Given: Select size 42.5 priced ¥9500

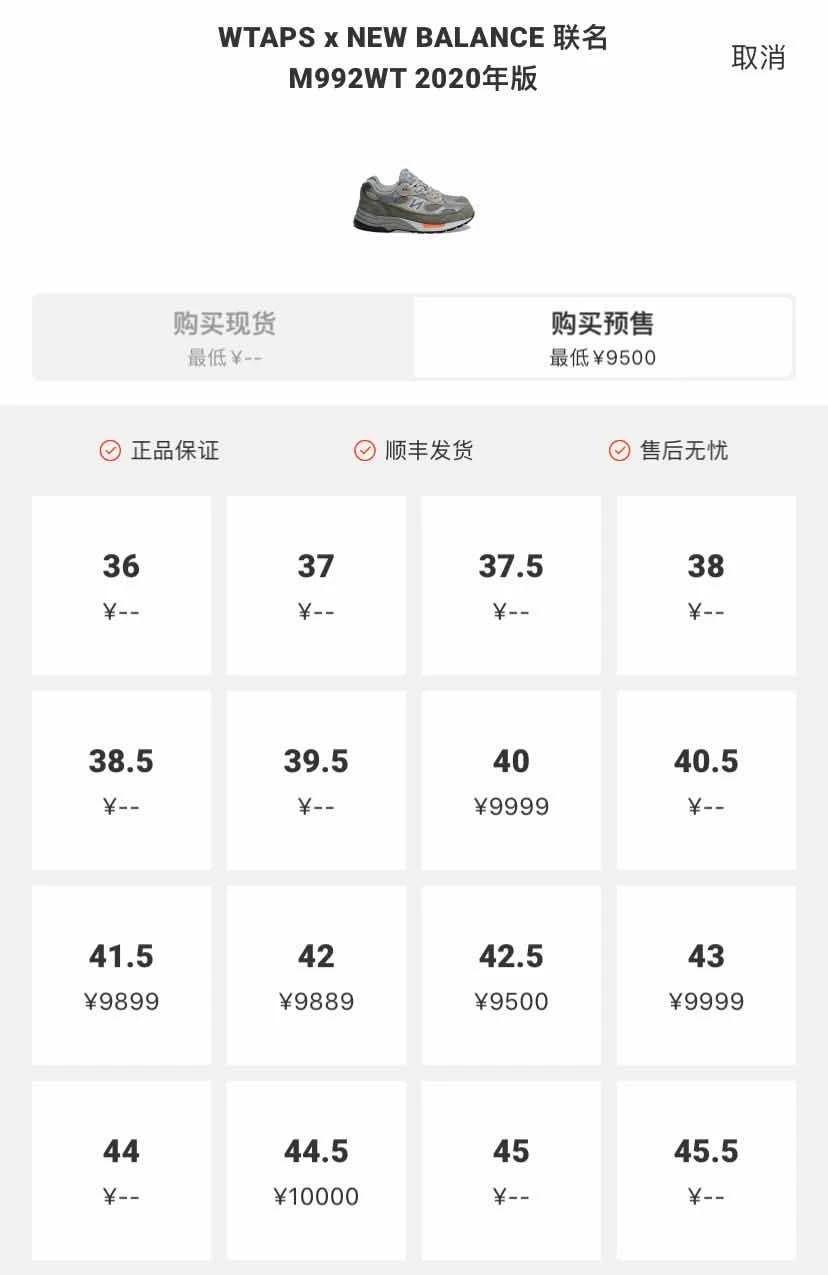Looking at the screenshot, I should coord(510,974).
